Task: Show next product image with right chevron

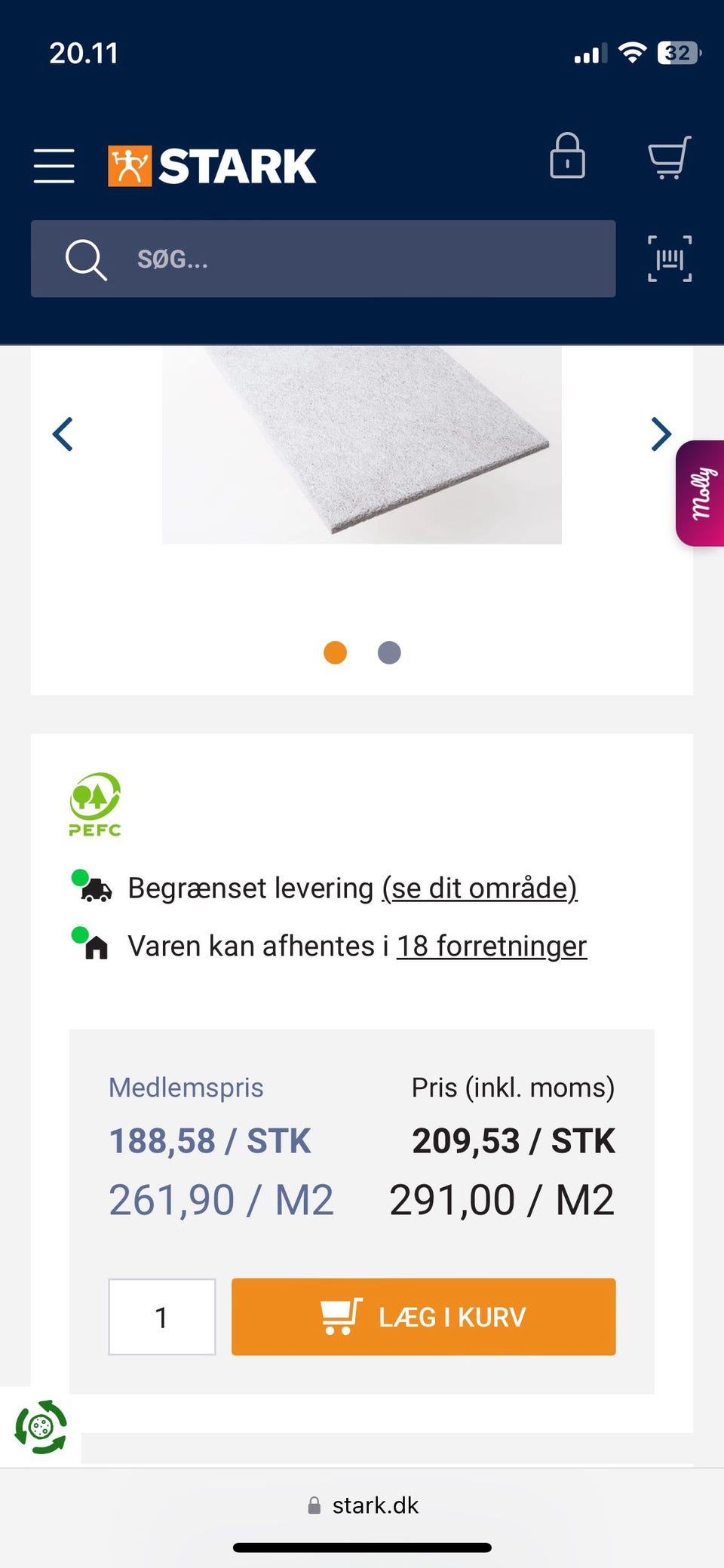Action: (x=661, y=434)
